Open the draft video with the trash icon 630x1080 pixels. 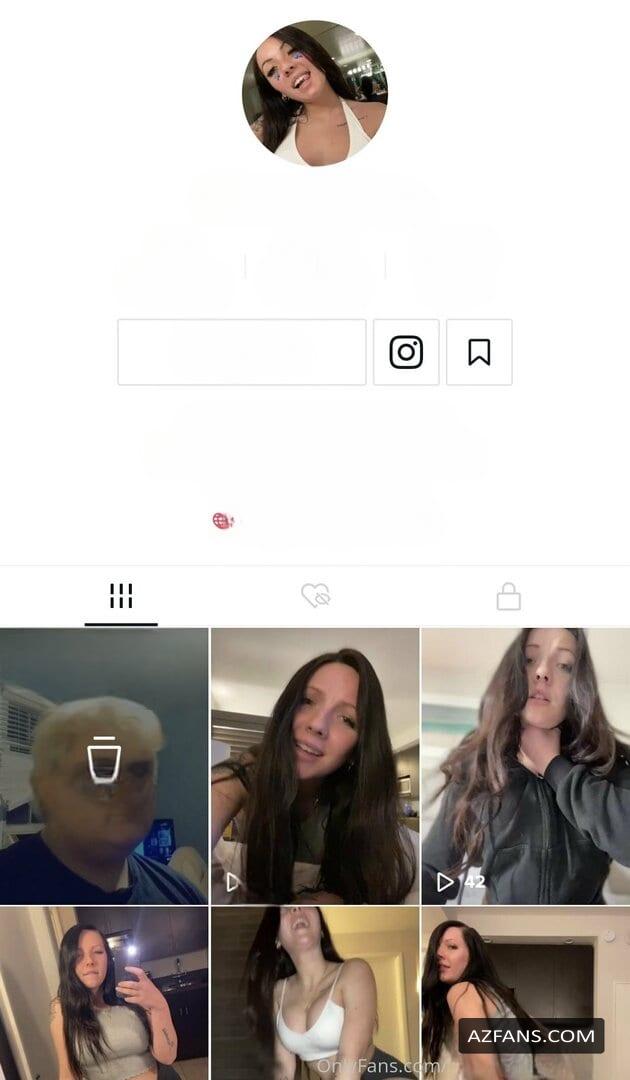coord(104,766)
